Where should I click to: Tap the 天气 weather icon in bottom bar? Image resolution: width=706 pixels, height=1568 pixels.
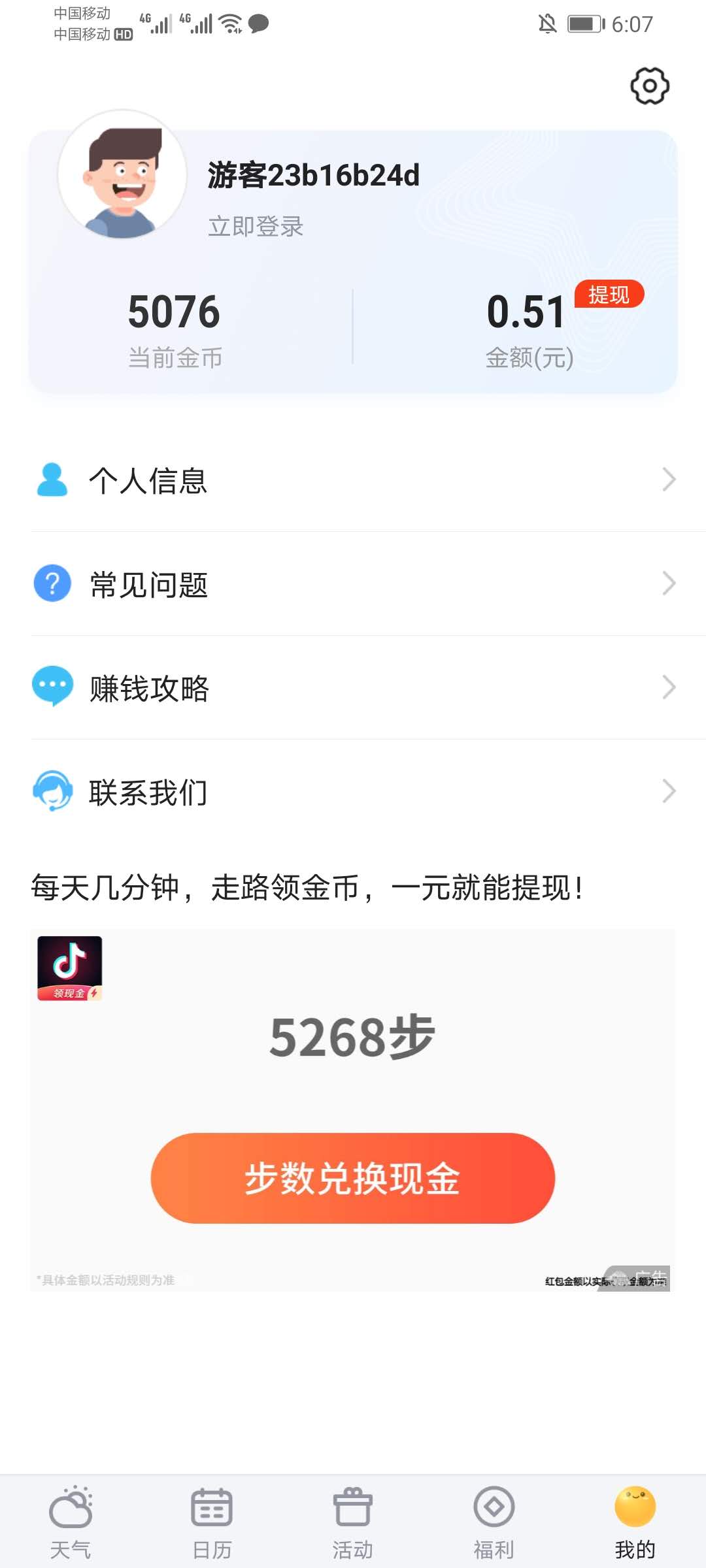coord(71,1506)
